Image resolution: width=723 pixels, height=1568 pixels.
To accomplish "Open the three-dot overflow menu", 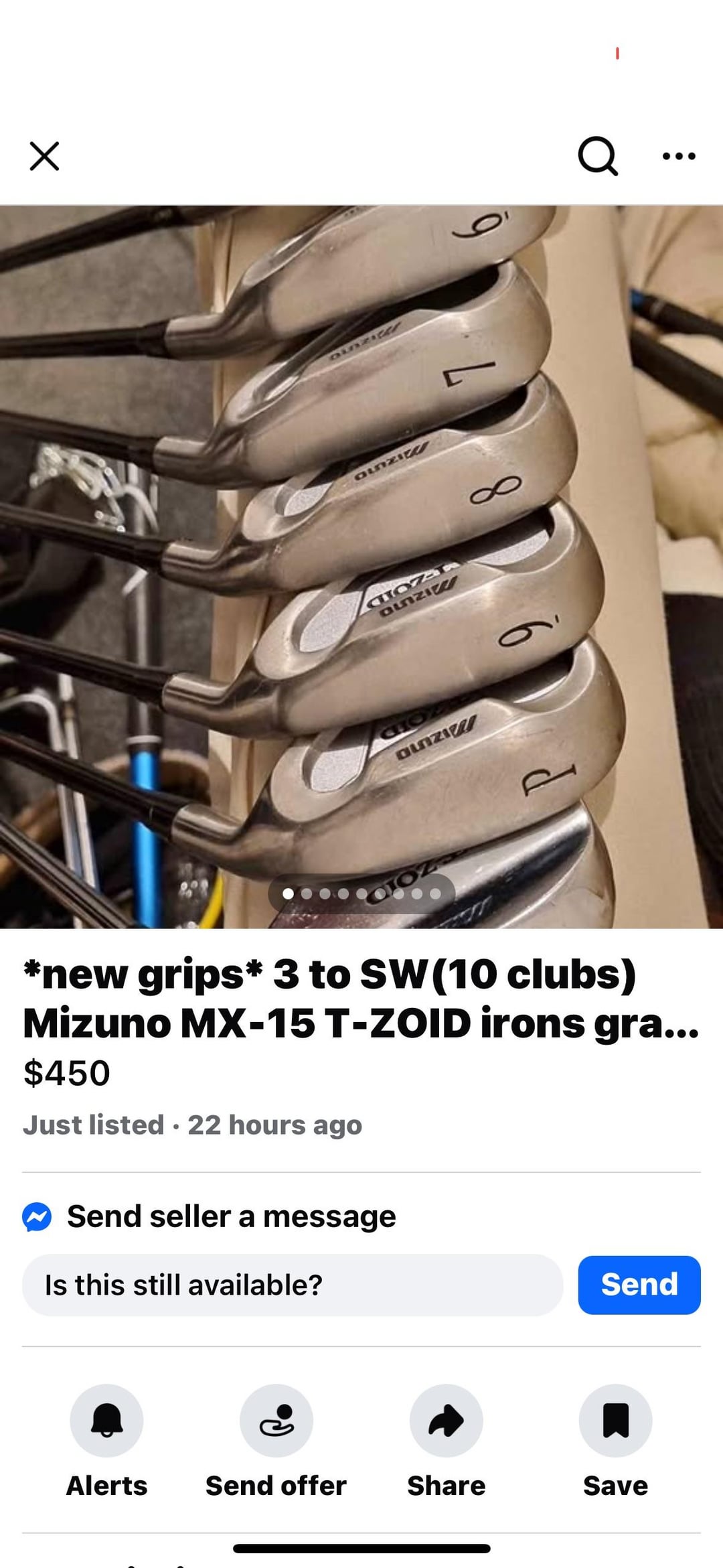I will coord(678,156).
